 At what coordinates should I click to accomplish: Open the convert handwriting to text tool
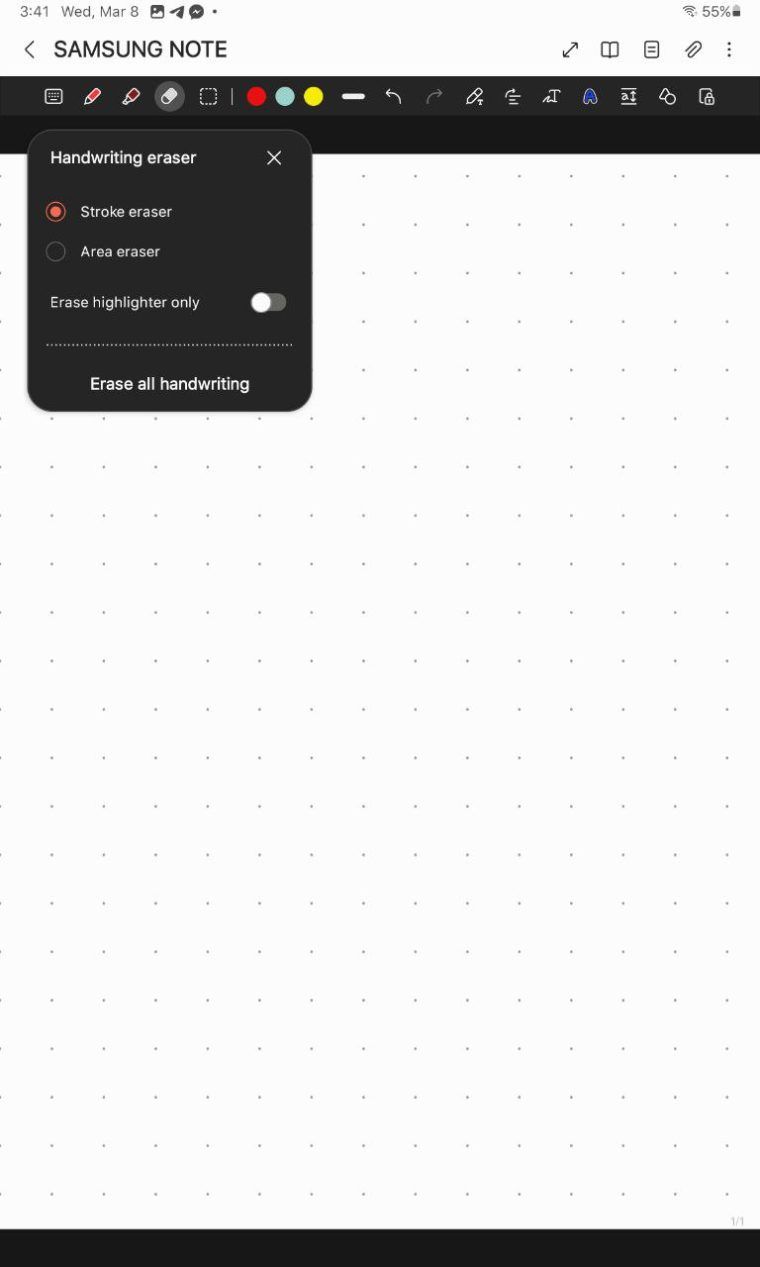551,96
